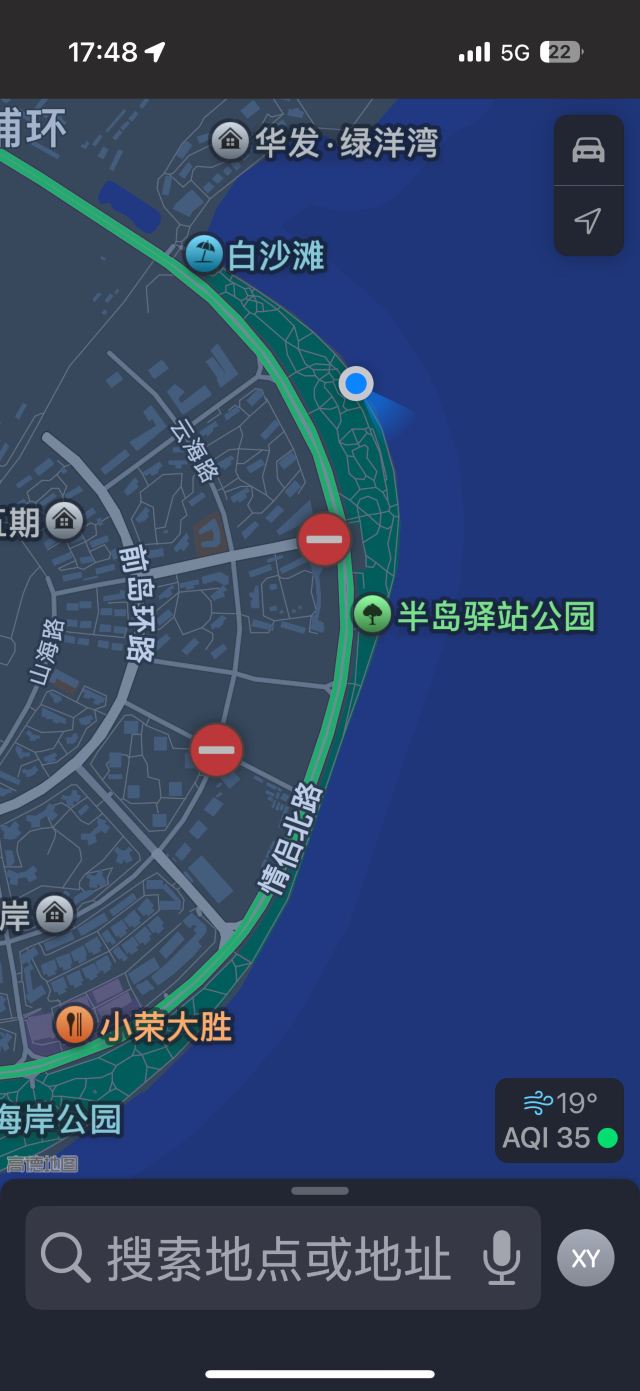Open the XY profile avatar
The height and width of the screenshot is (1391, 640).
(x=585, y=1257)
